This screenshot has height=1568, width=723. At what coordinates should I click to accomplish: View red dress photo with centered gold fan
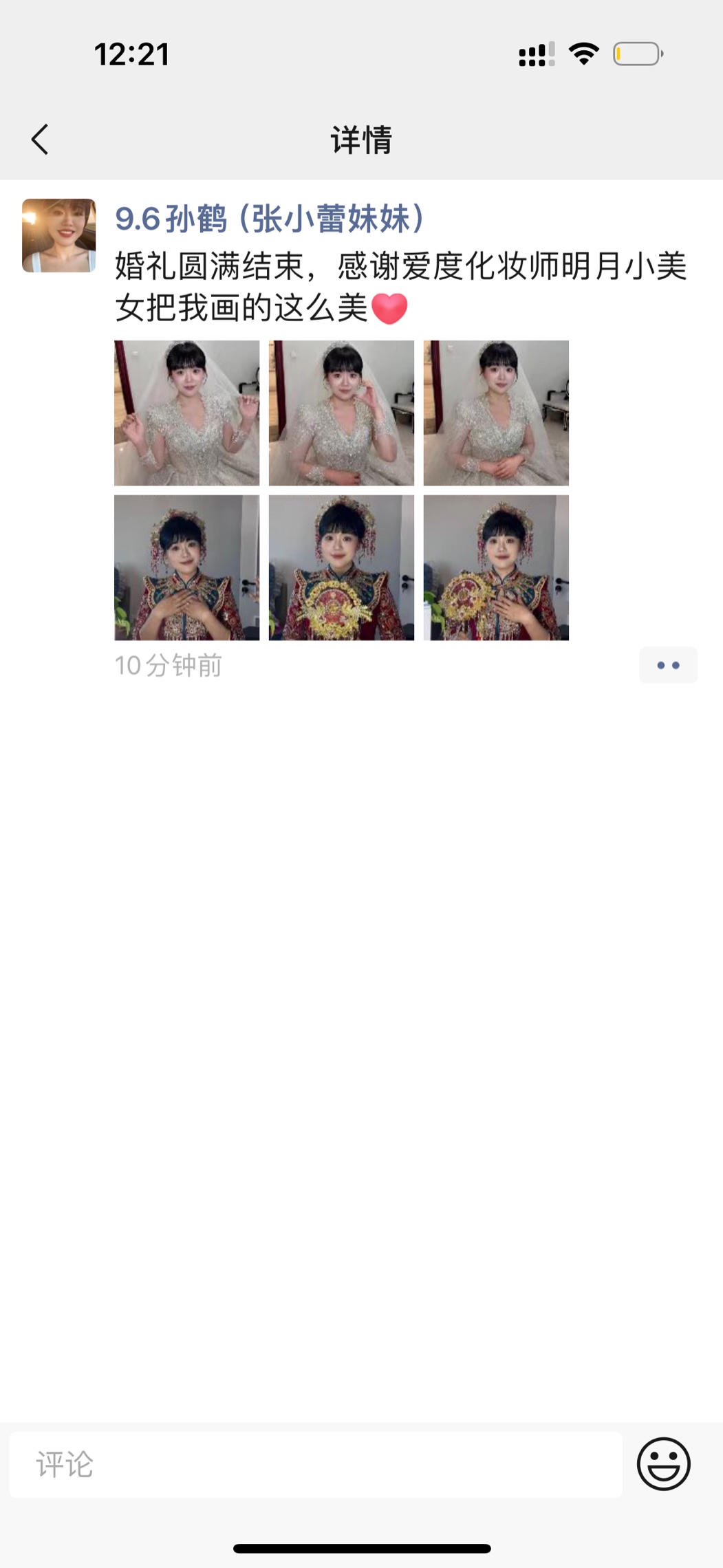(341, 568)
